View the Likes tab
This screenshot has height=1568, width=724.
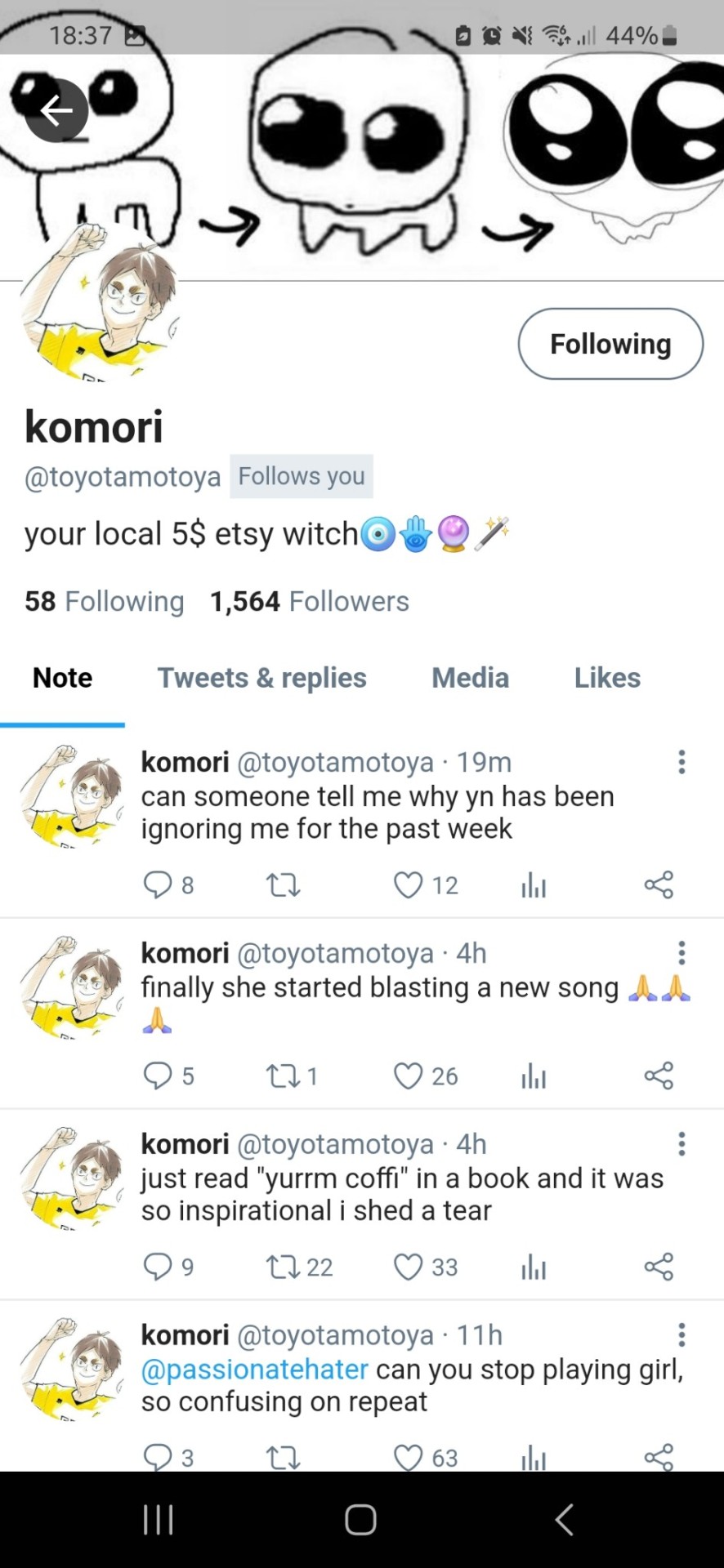pos(607,678)
